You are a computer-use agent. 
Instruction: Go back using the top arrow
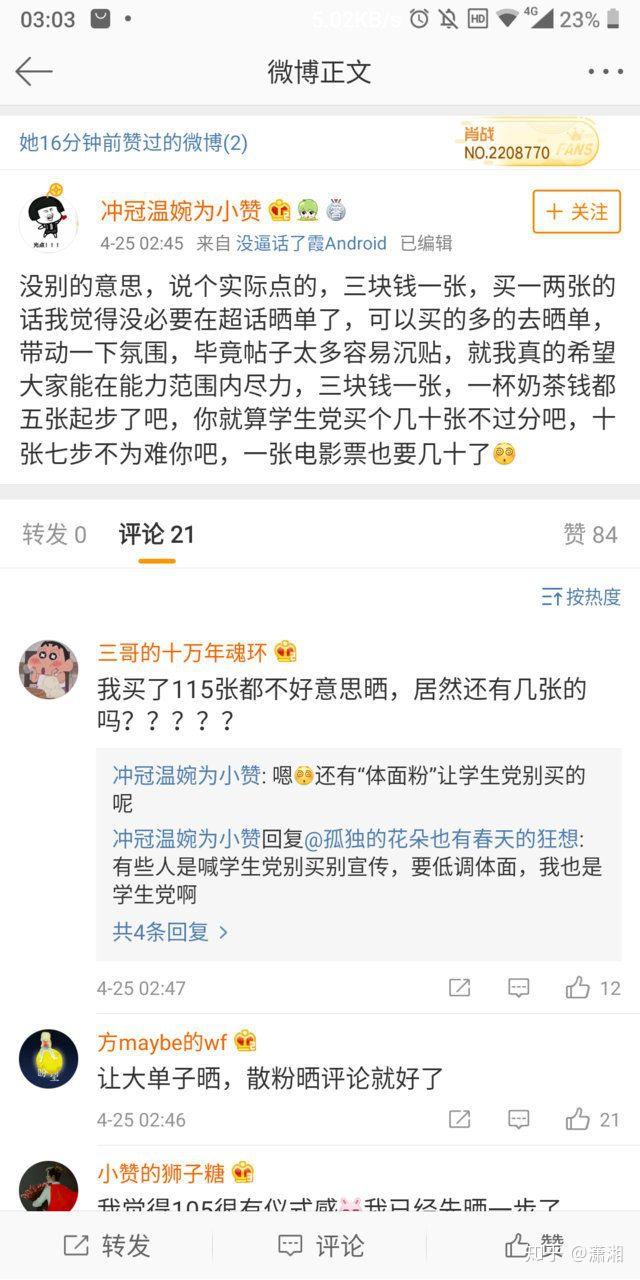click(34, 71)
